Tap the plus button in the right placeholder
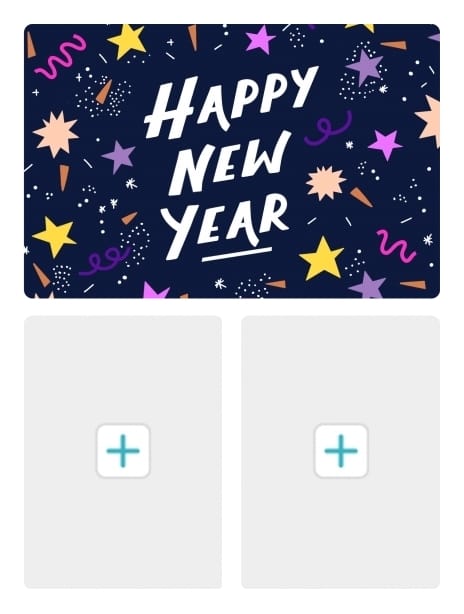This screenshot has width=464, height=614. pos(341,451)
